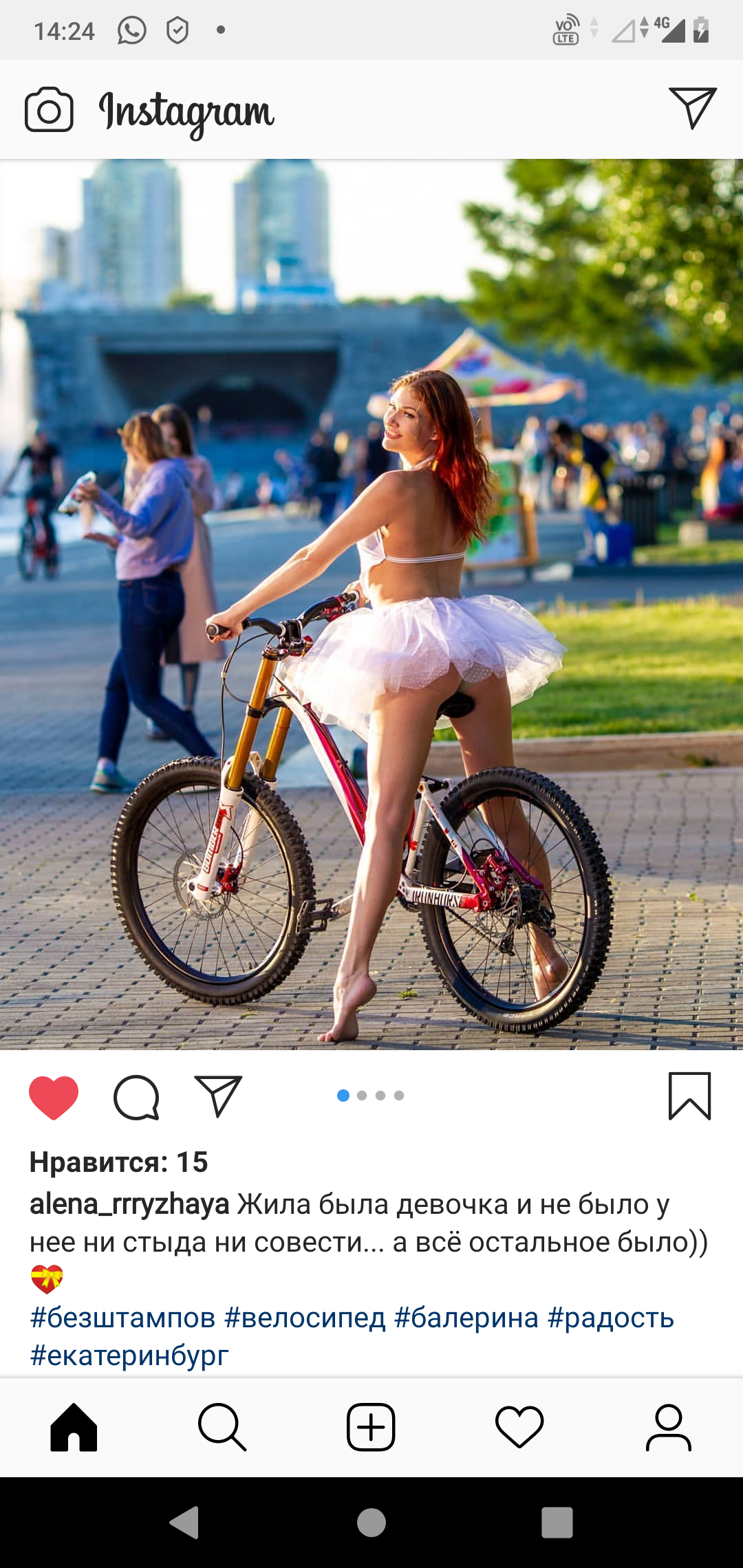The height and width of the screenshot is (1568, 743).
Task: Tap the system recent apps button
Action: pyautogui.click(x=557, y=1523)
